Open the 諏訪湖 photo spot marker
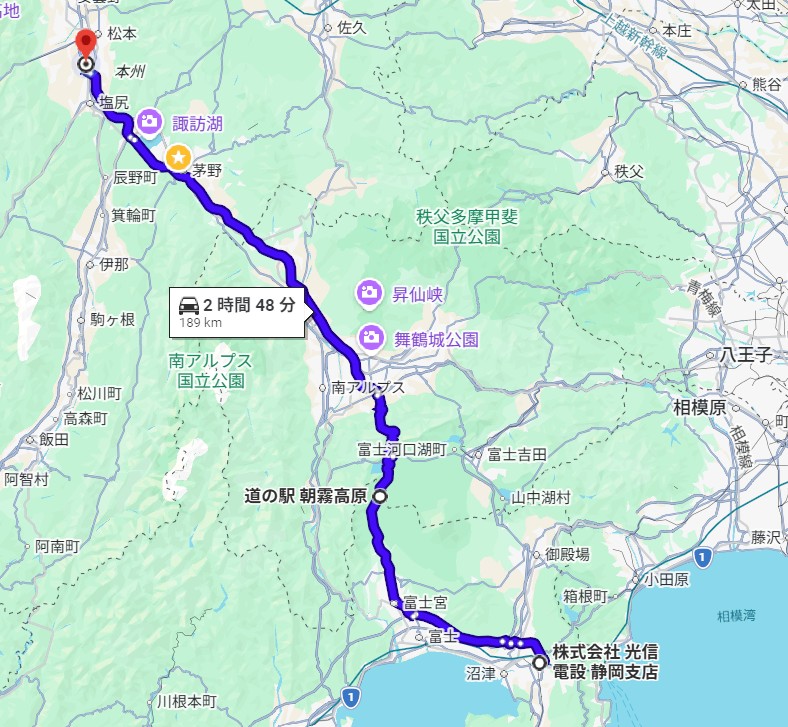 click(x=149, y=123)
